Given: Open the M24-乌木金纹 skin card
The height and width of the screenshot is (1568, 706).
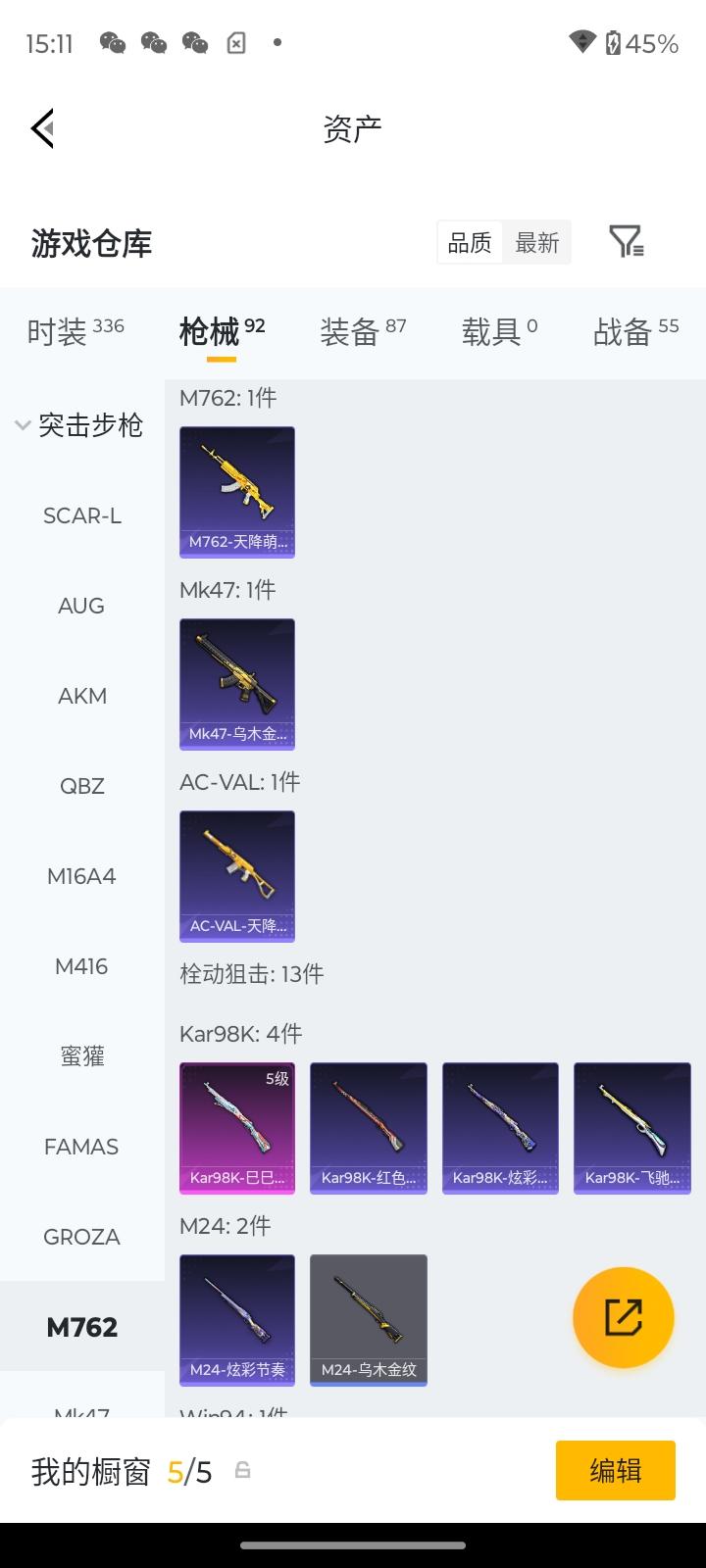Looking at the screenshot, I should point(369,1320).
